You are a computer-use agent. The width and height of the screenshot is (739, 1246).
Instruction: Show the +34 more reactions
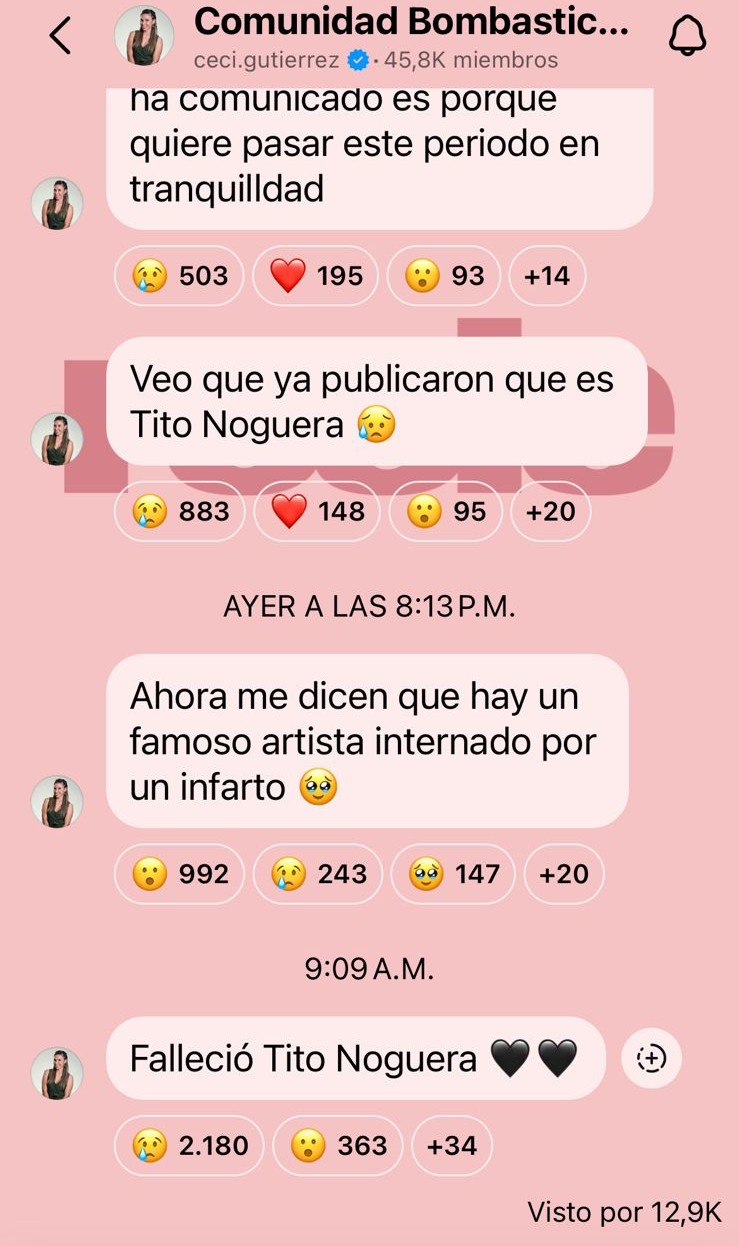point(452,1146)
